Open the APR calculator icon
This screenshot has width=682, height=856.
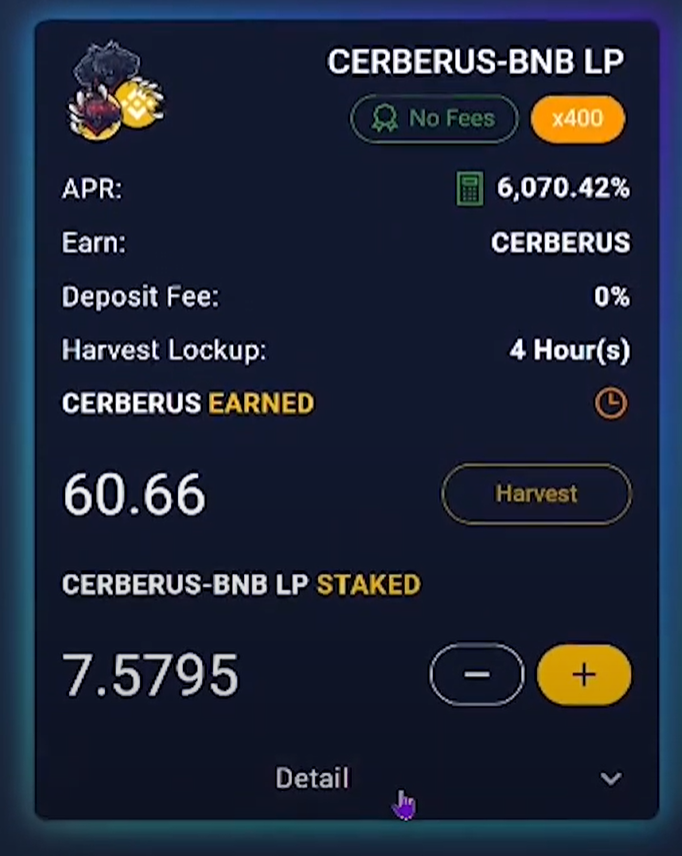tap(469, 188)
